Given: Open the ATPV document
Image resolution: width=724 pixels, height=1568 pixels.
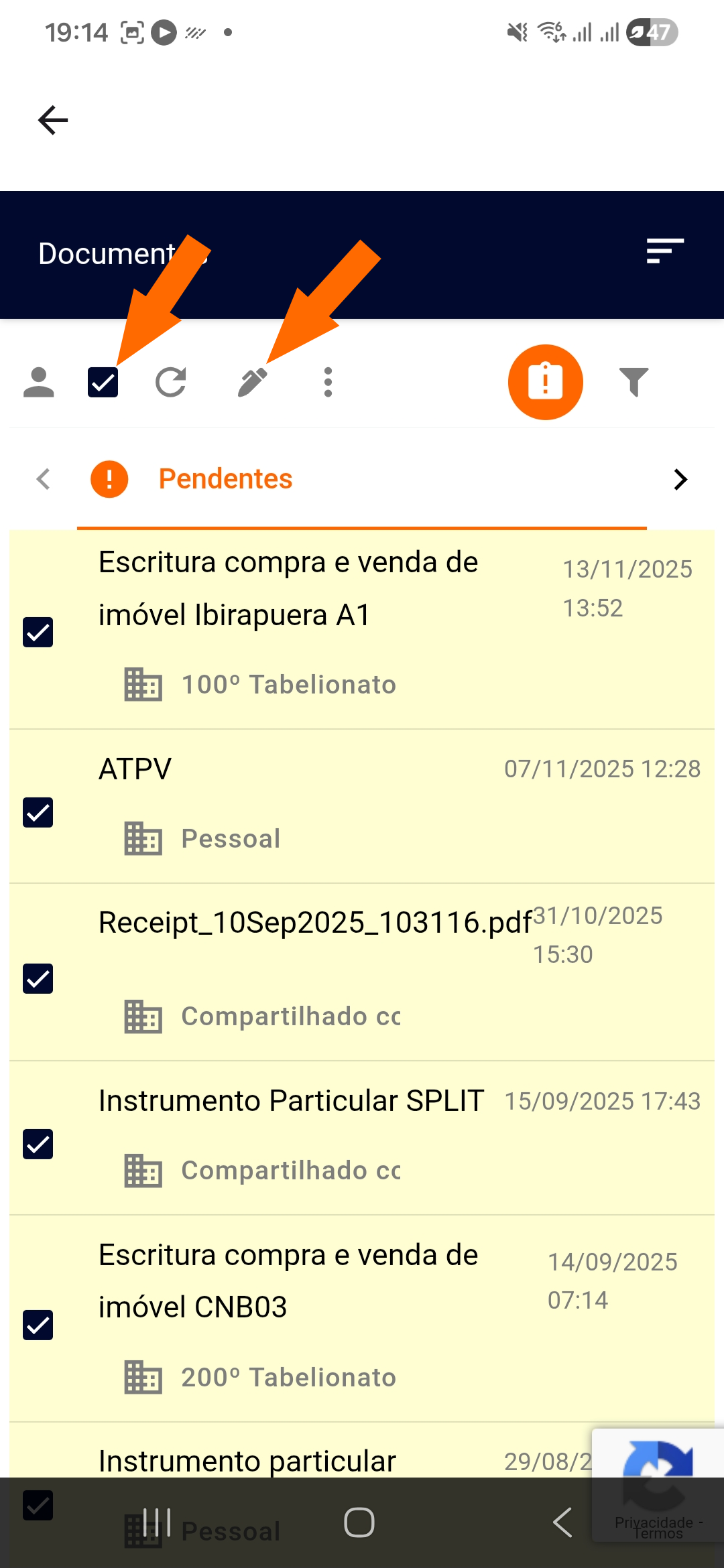Looking at the screenshot, I should click(x=135, y=769).
